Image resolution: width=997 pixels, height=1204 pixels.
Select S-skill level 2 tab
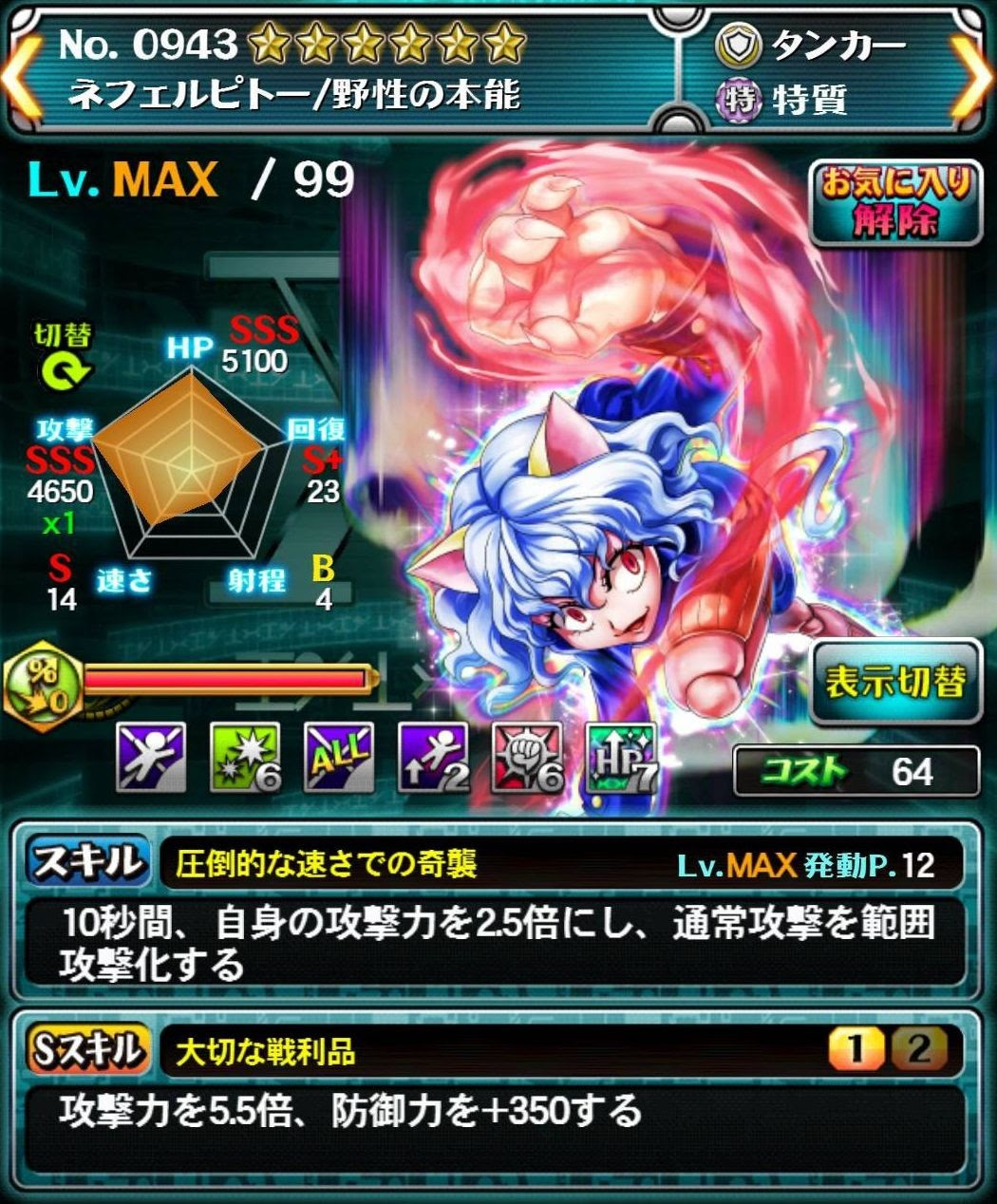click(917, 1049)
